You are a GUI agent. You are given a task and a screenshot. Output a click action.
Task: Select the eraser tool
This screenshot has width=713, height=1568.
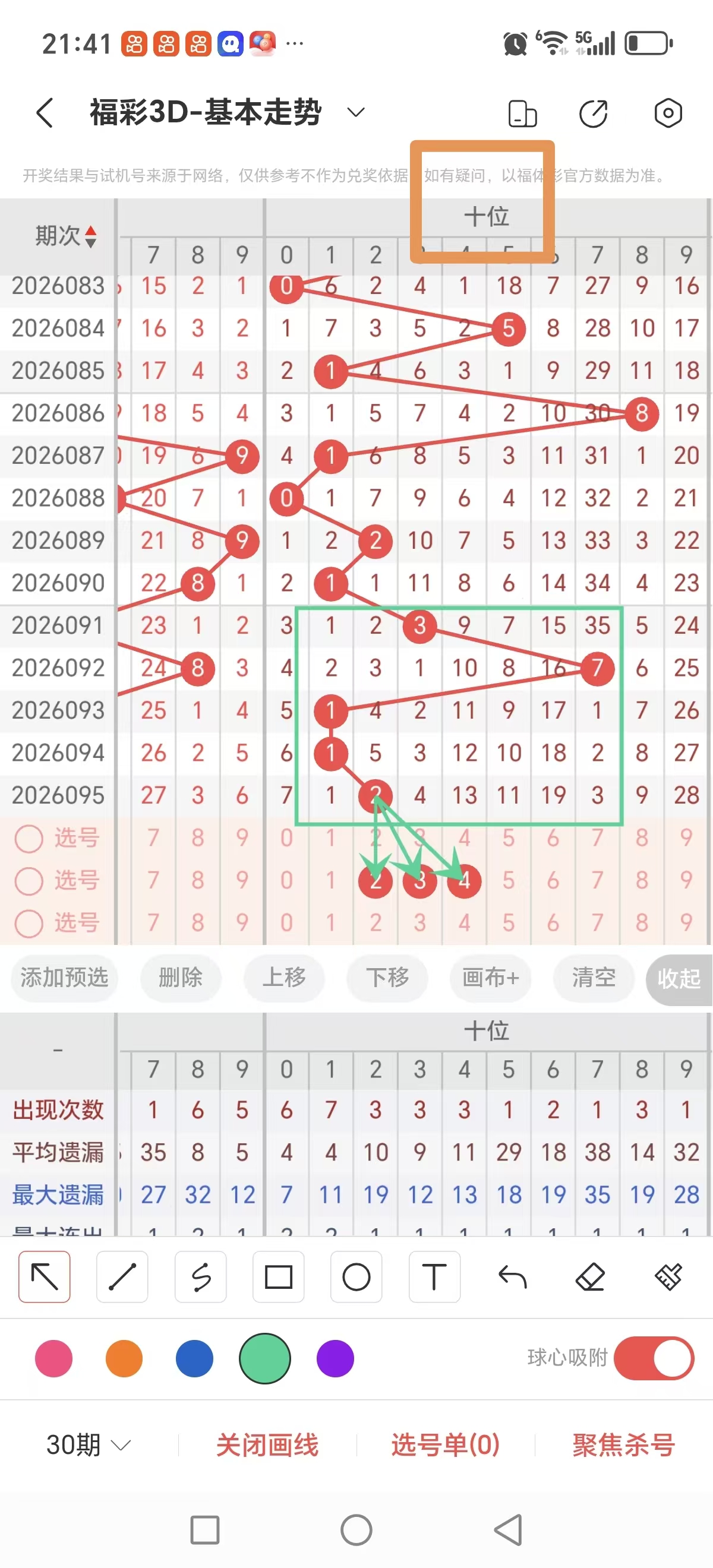[x=591, y=1276]
